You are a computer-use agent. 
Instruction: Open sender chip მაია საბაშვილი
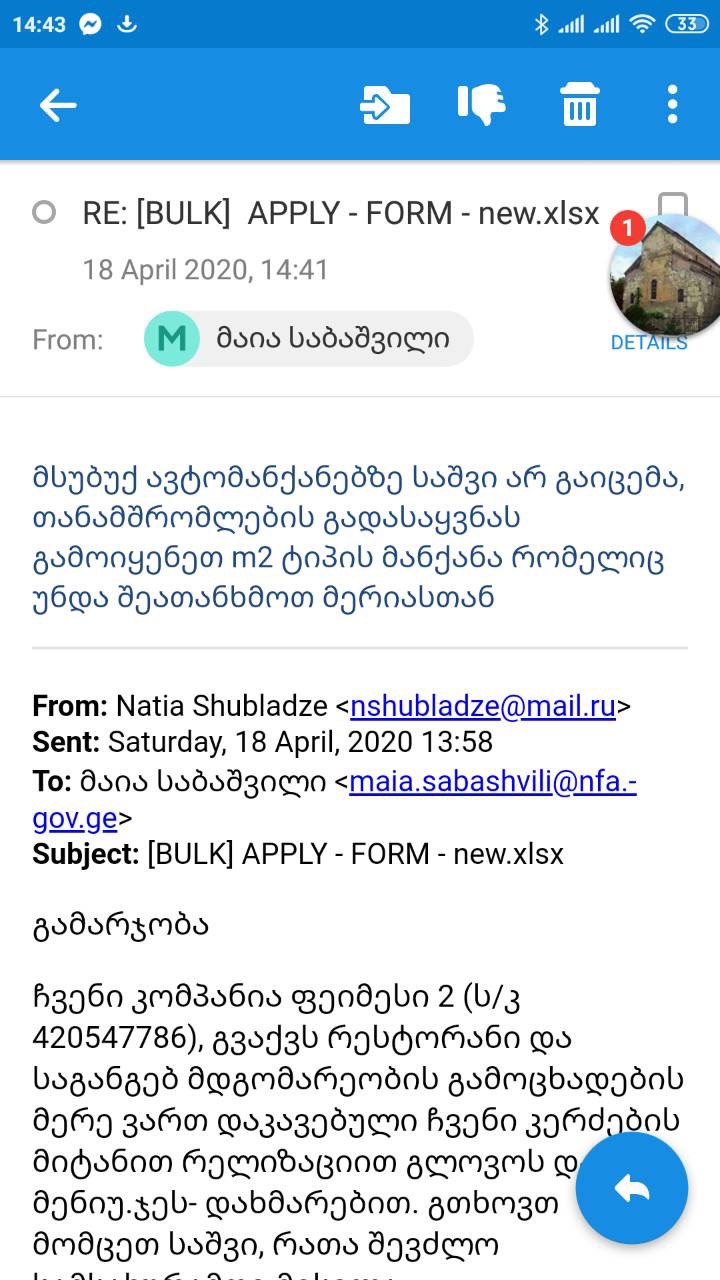pos(309,339)
